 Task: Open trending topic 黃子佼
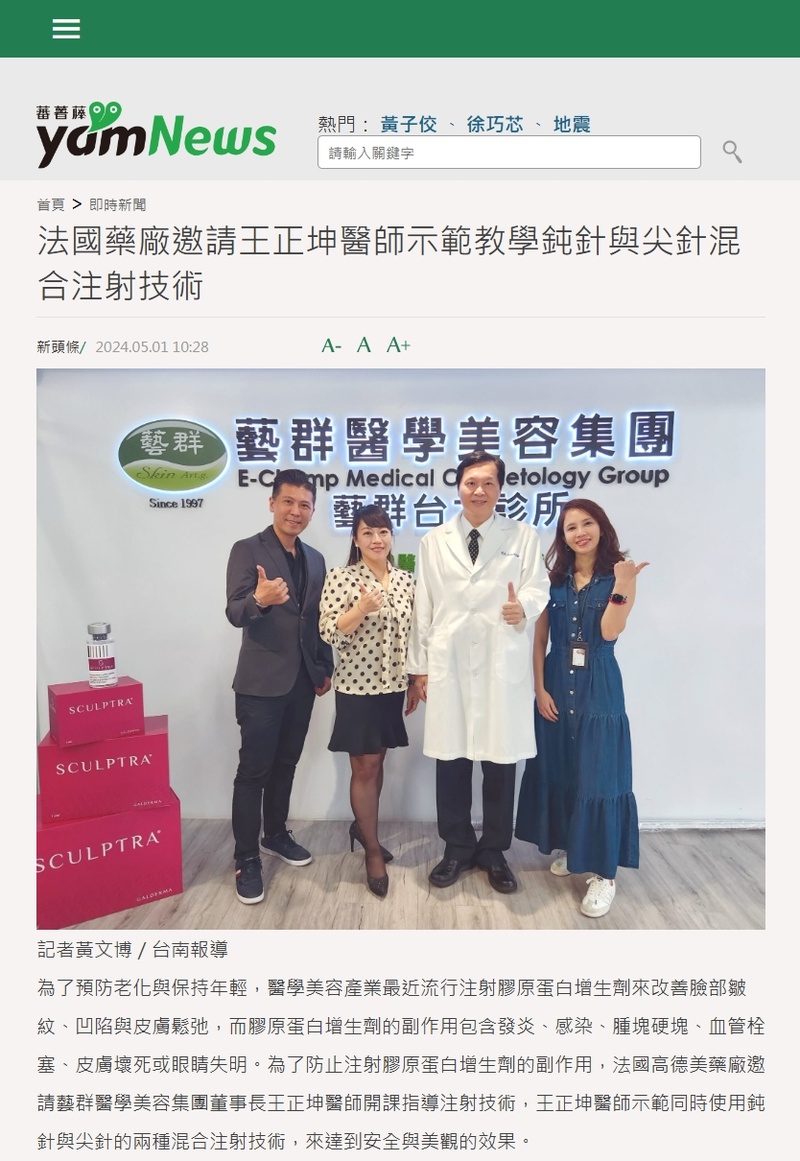tap(408, 124)
